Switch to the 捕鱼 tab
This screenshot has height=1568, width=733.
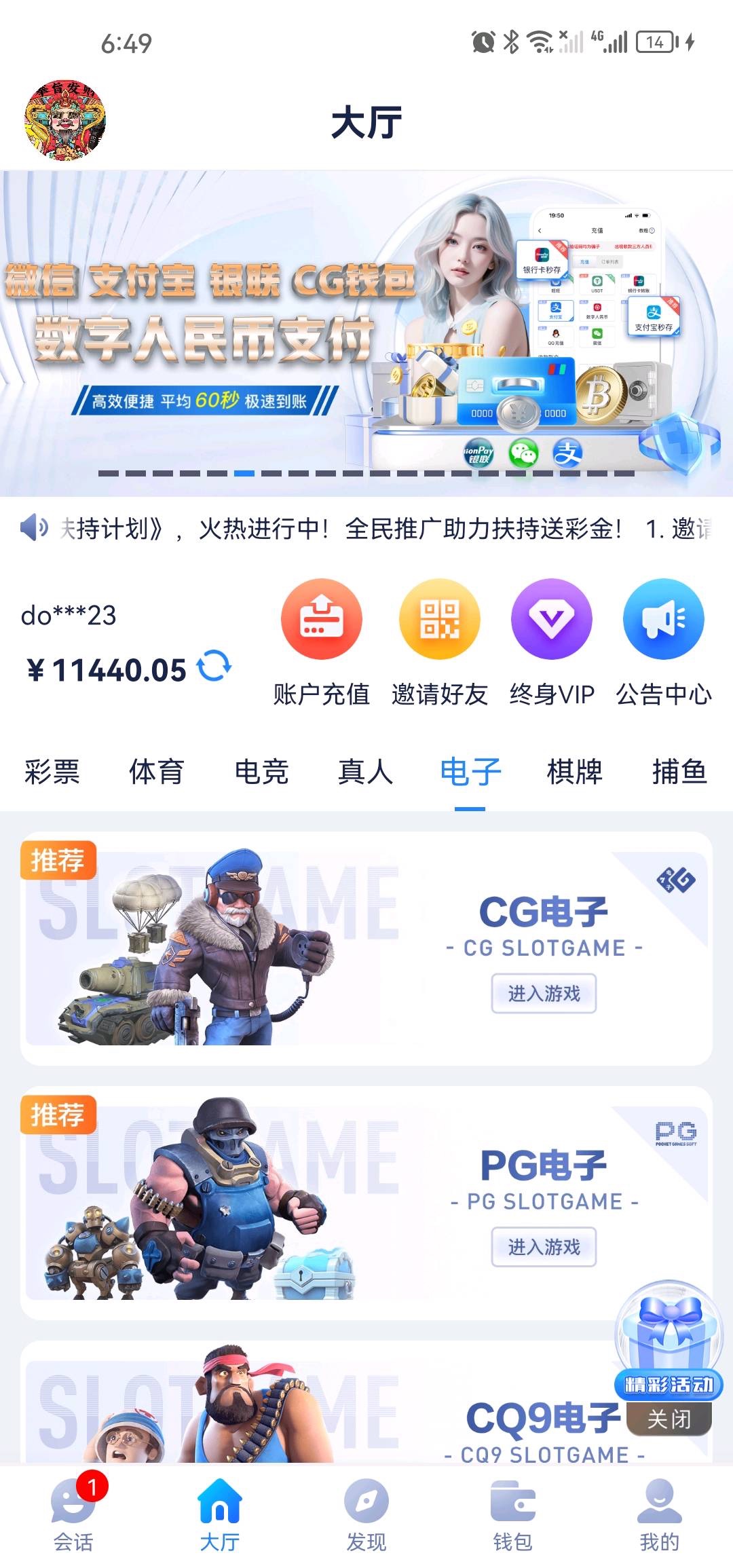(x=679, y=772)
